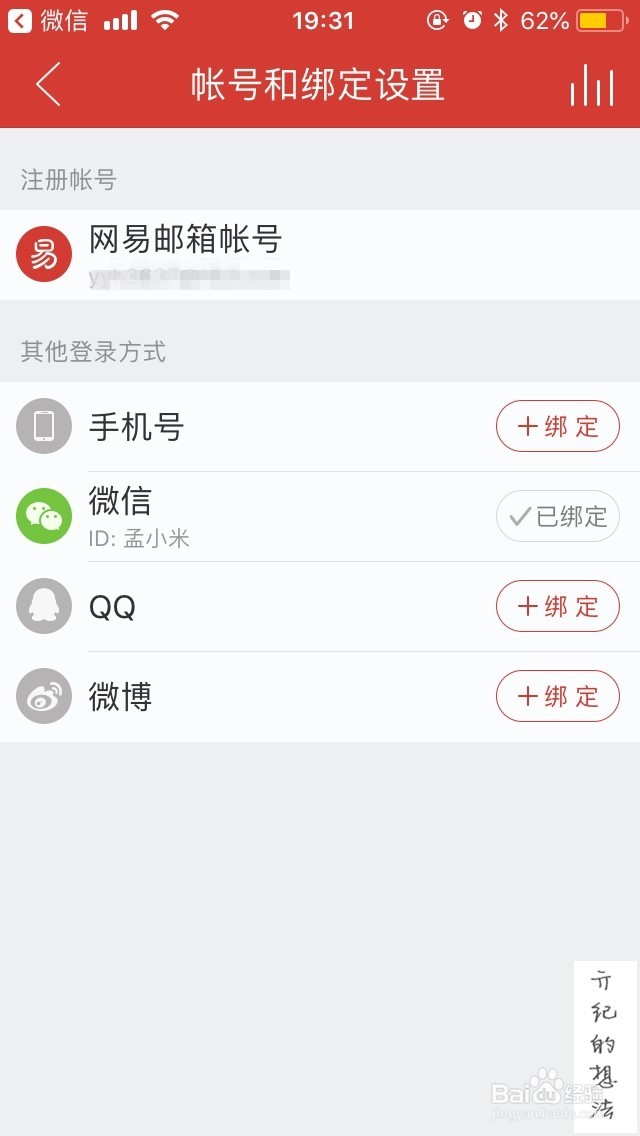Bind a QQ account

point(557,606)
